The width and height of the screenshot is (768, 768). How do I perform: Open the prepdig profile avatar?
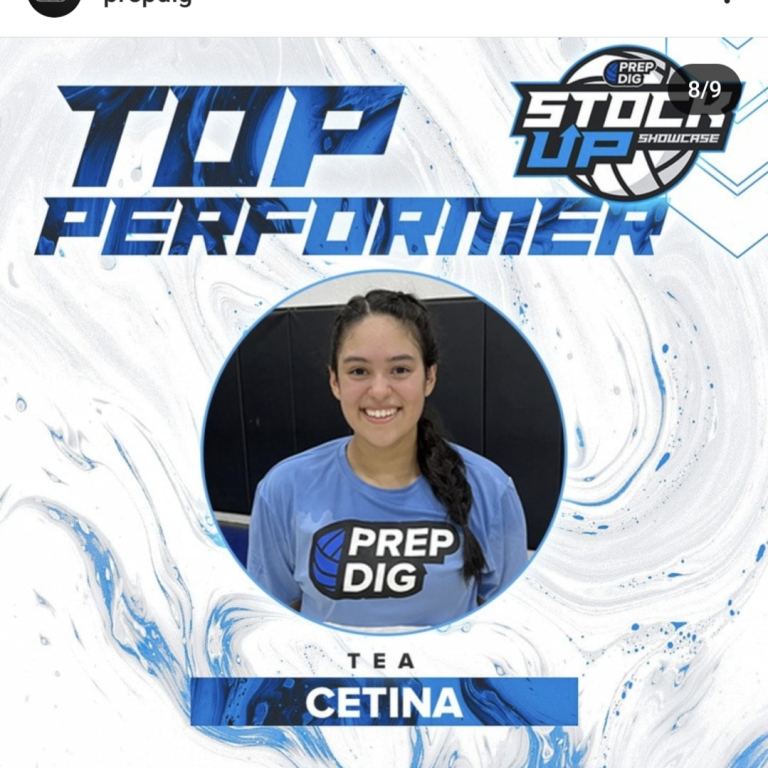[54, 3]
